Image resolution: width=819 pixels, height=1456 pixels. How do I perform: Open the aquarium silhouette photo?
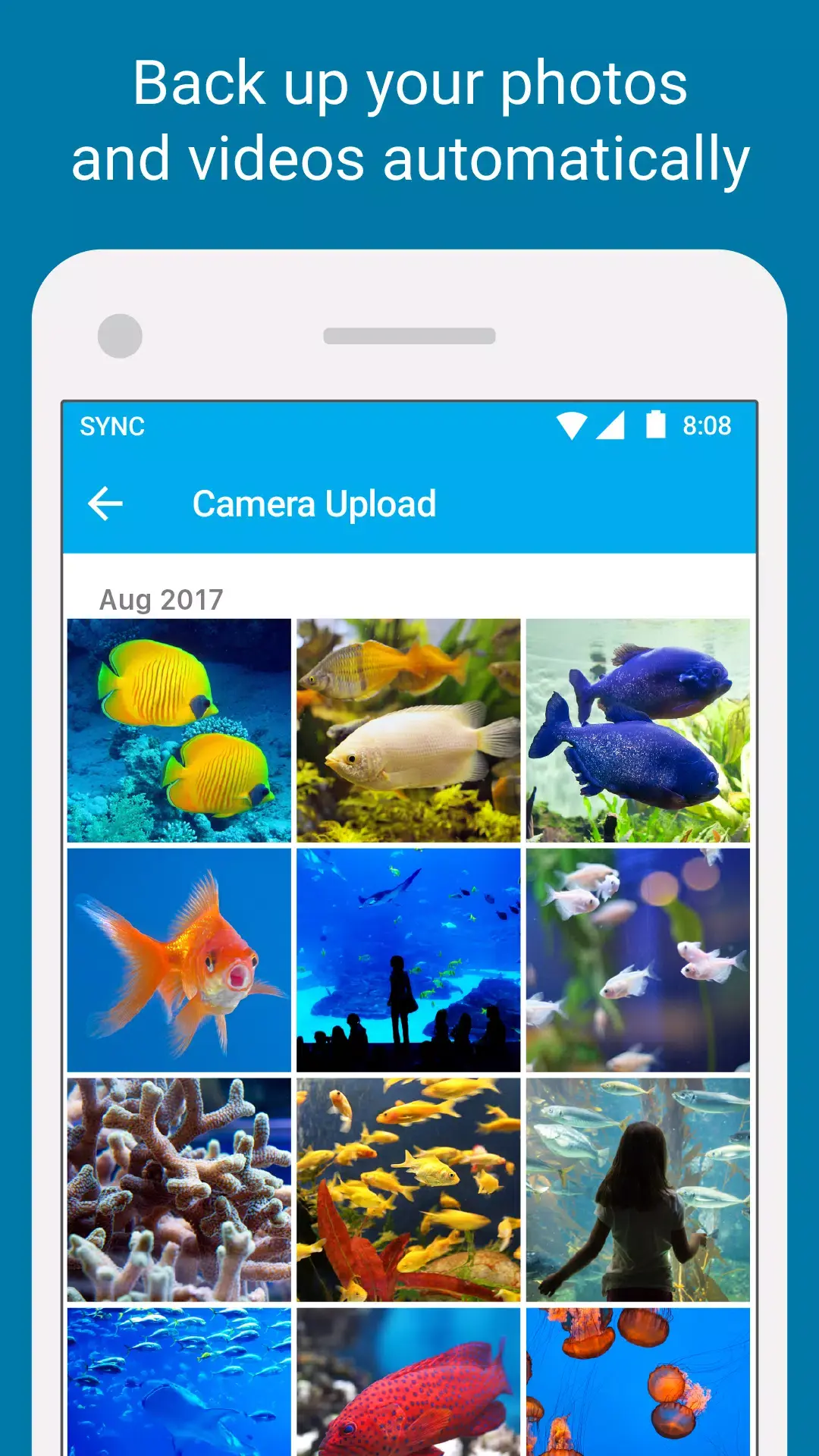click(409, 959)
